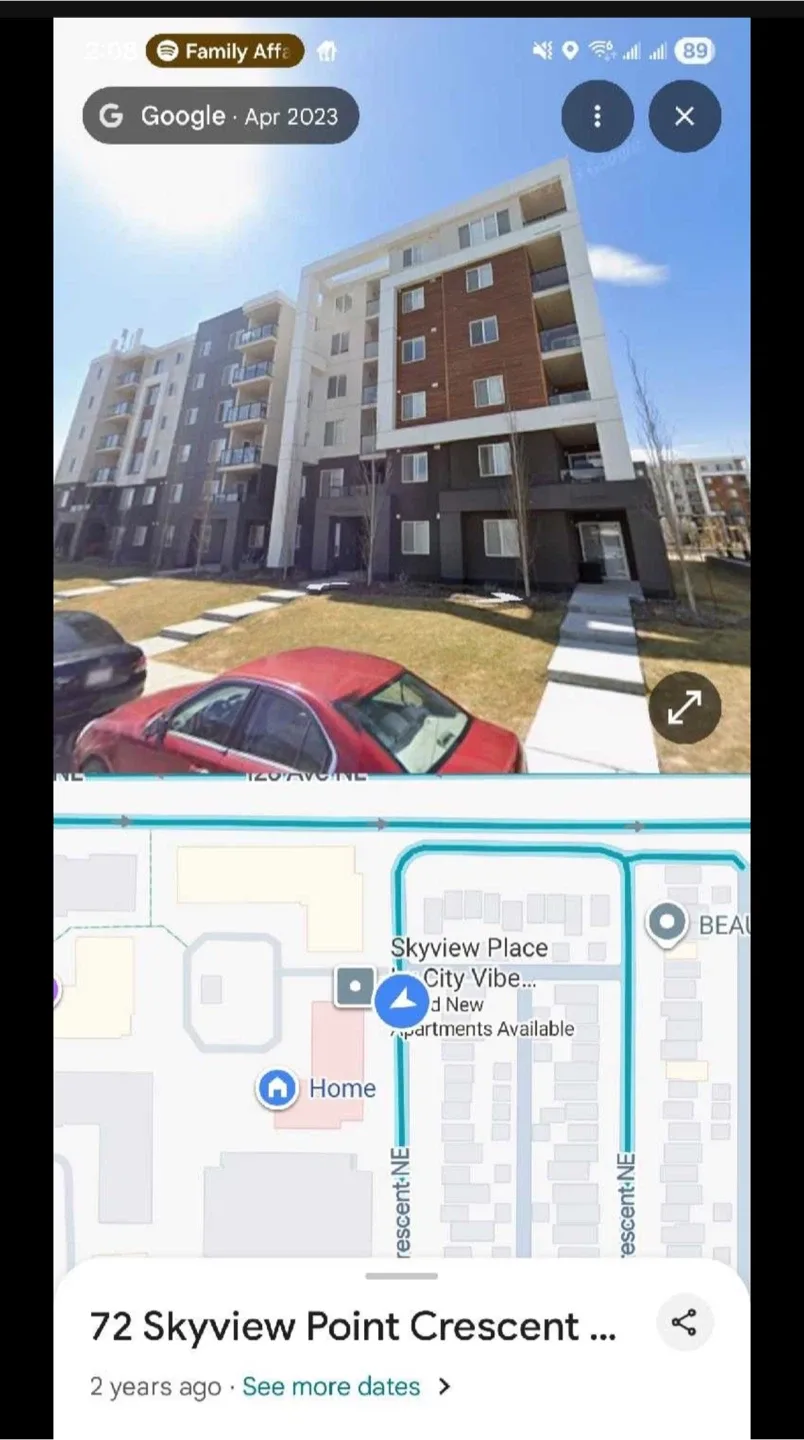Tap the Street View thumbnail image
Viewport: 804px width, 1440px height.
[x=400, y=430]
